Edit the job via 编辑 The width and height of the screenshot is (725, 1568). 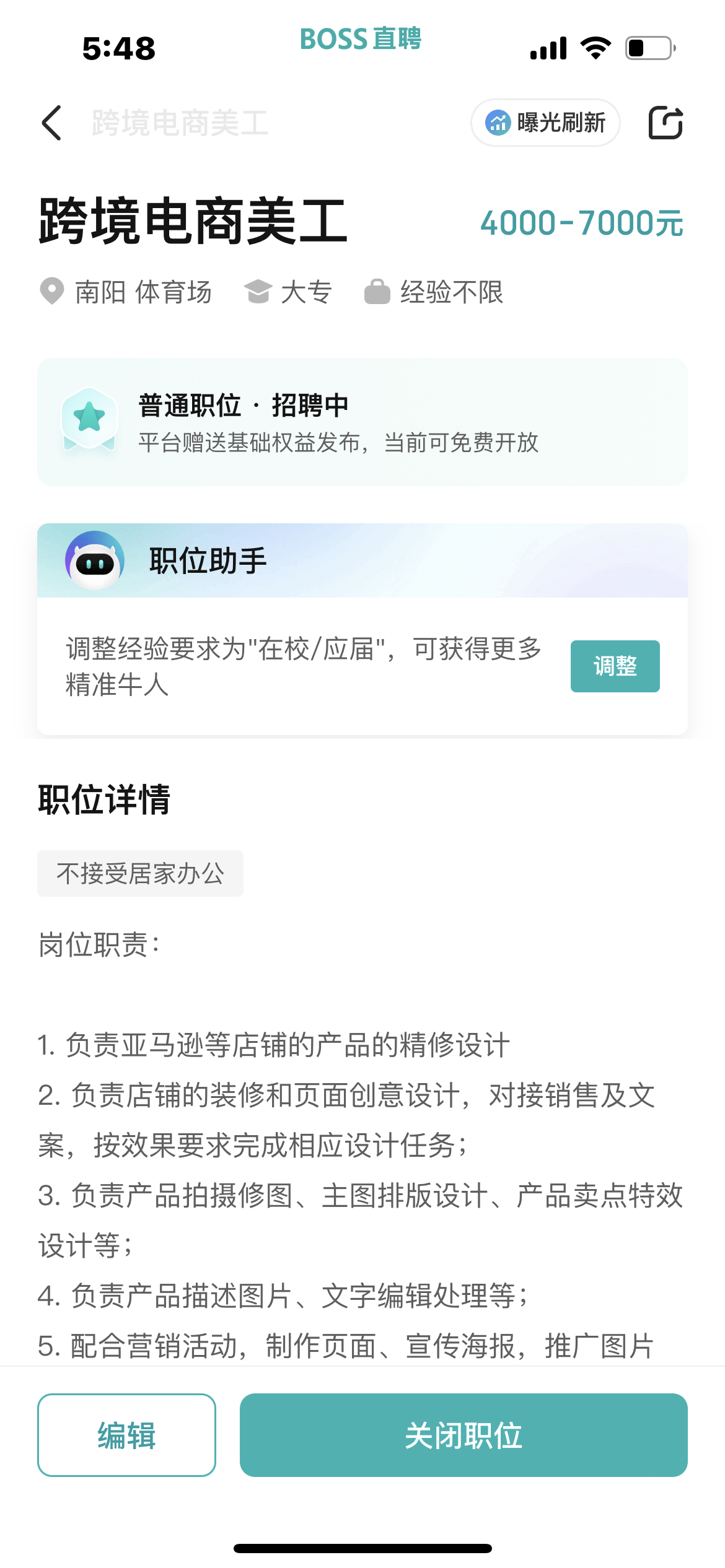(x=126, y=1435)
